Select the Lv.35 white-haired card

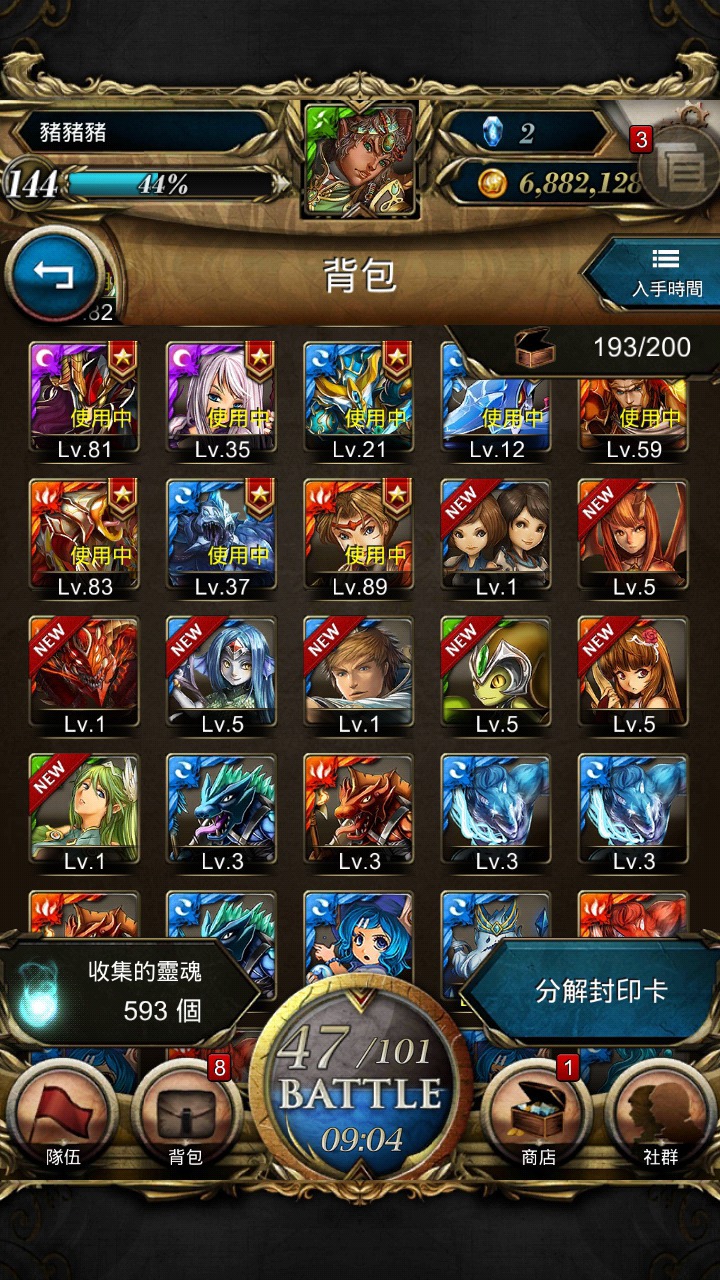point(222,401)
